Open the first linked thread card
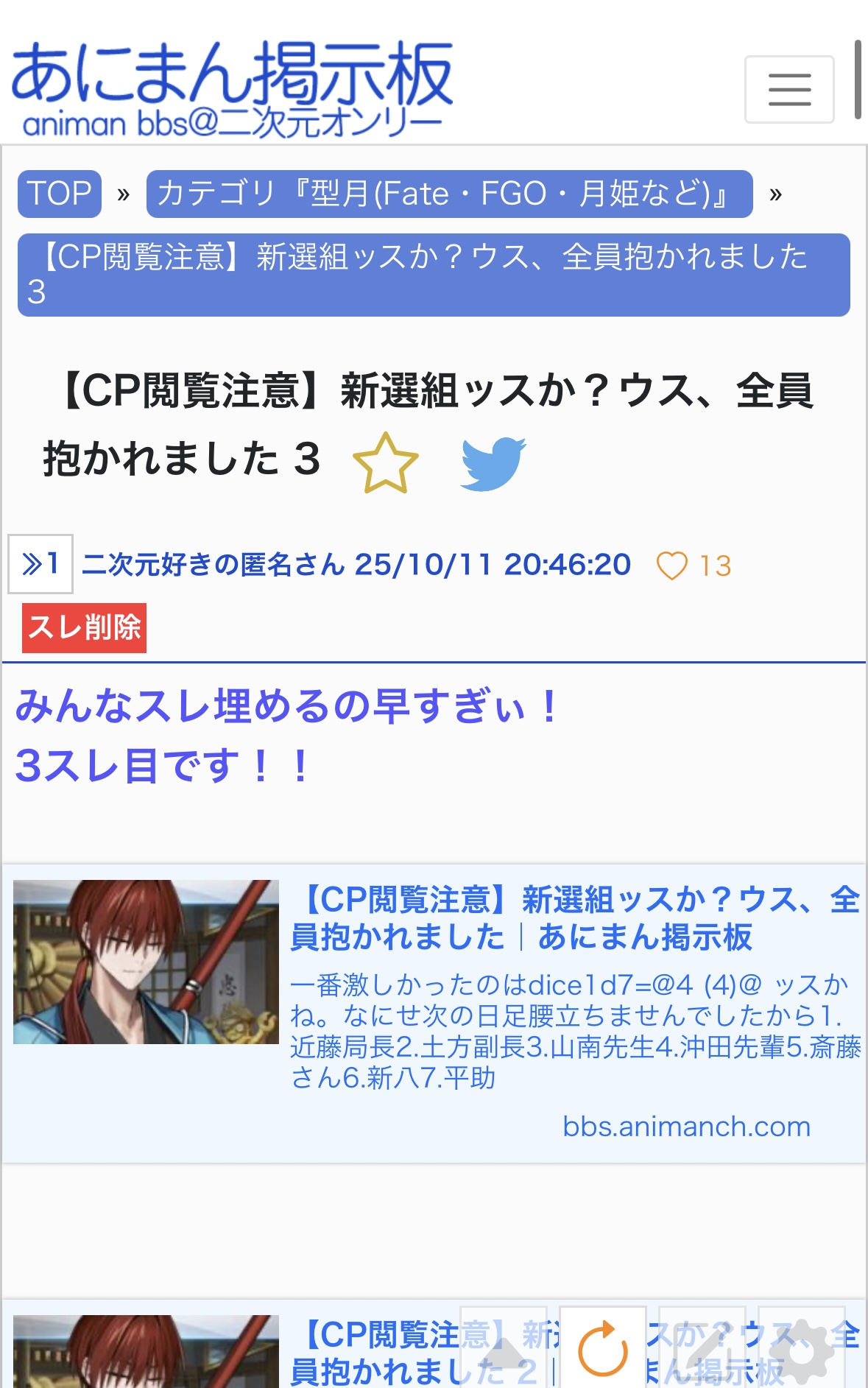 (x=434, y=1012)
